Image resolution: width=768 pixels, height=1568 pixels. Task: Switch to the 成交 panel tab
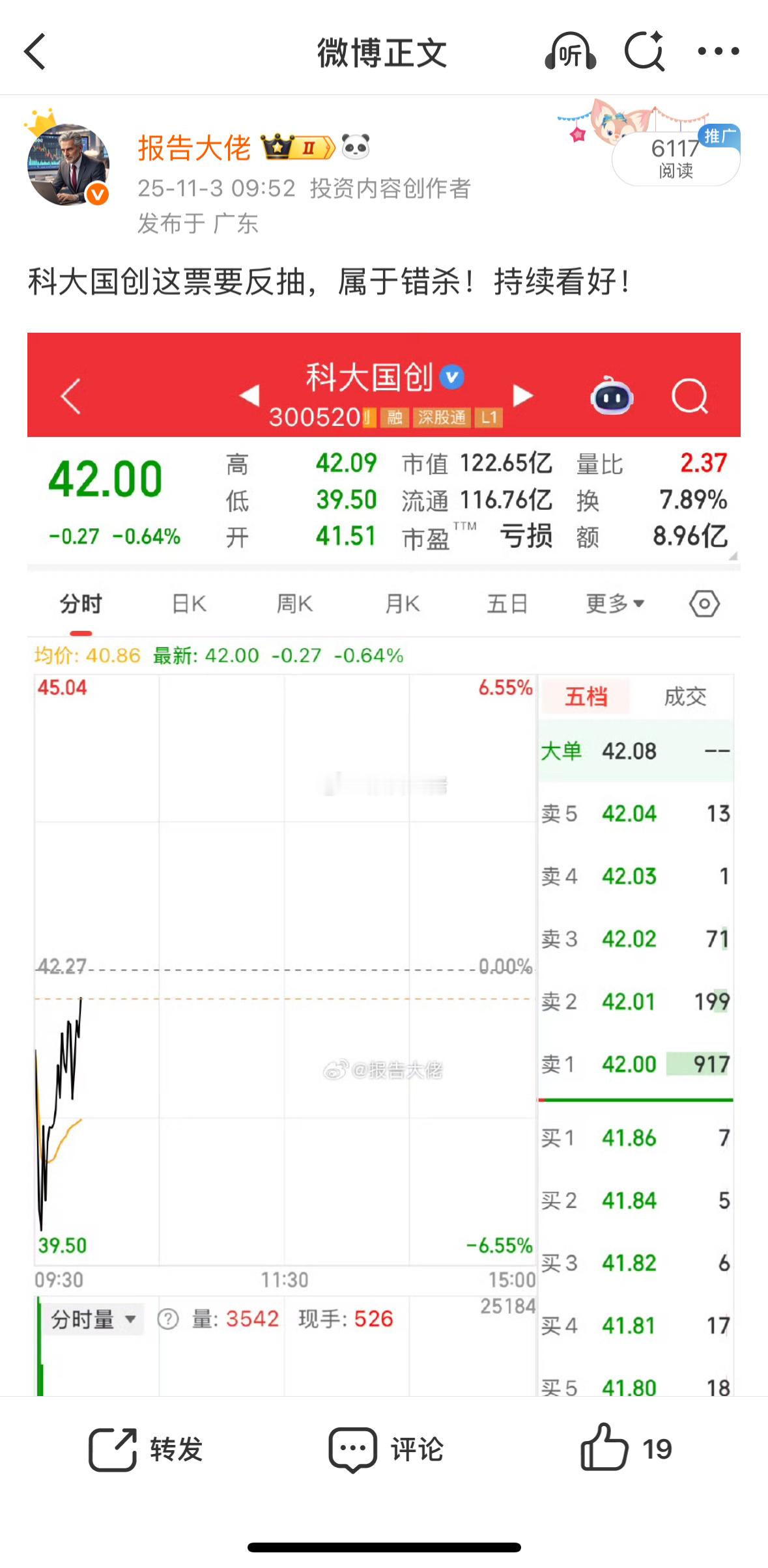point(687,696)
